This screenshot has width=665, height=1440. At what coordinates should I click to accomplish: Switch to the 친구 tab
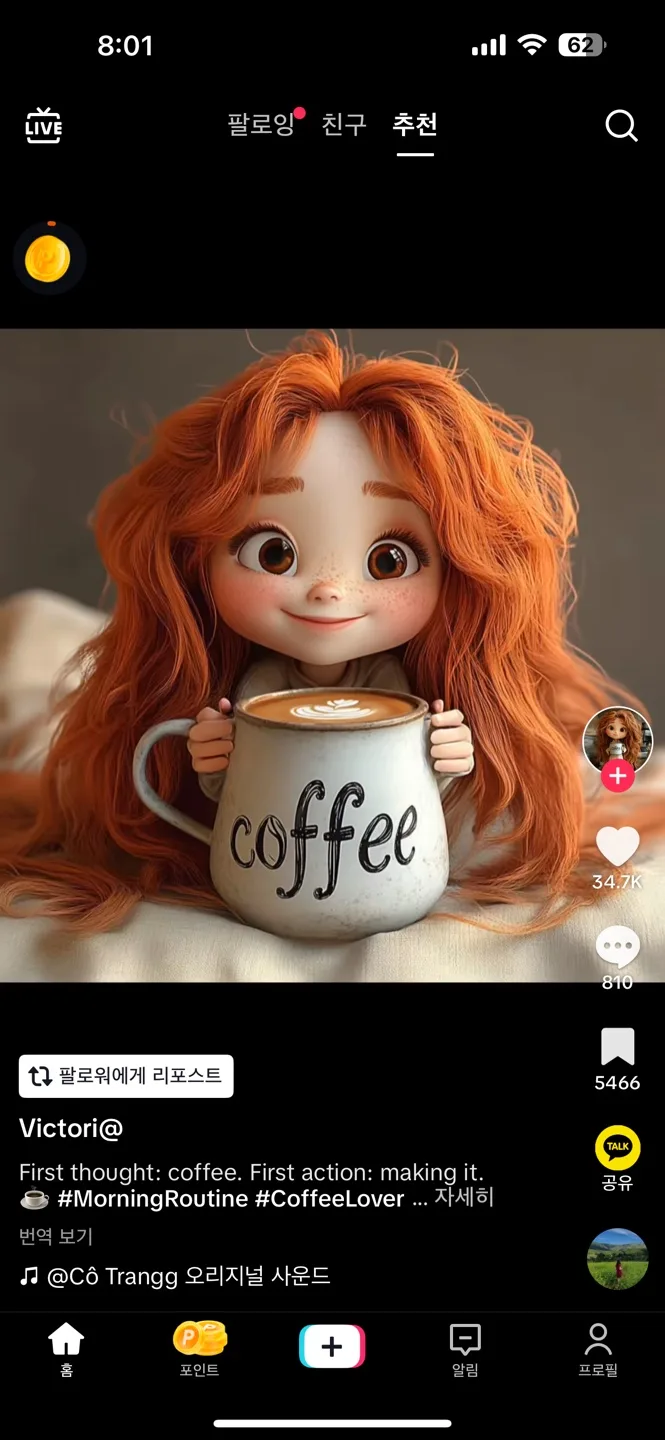pyautogui.click(x=344, y=125)
